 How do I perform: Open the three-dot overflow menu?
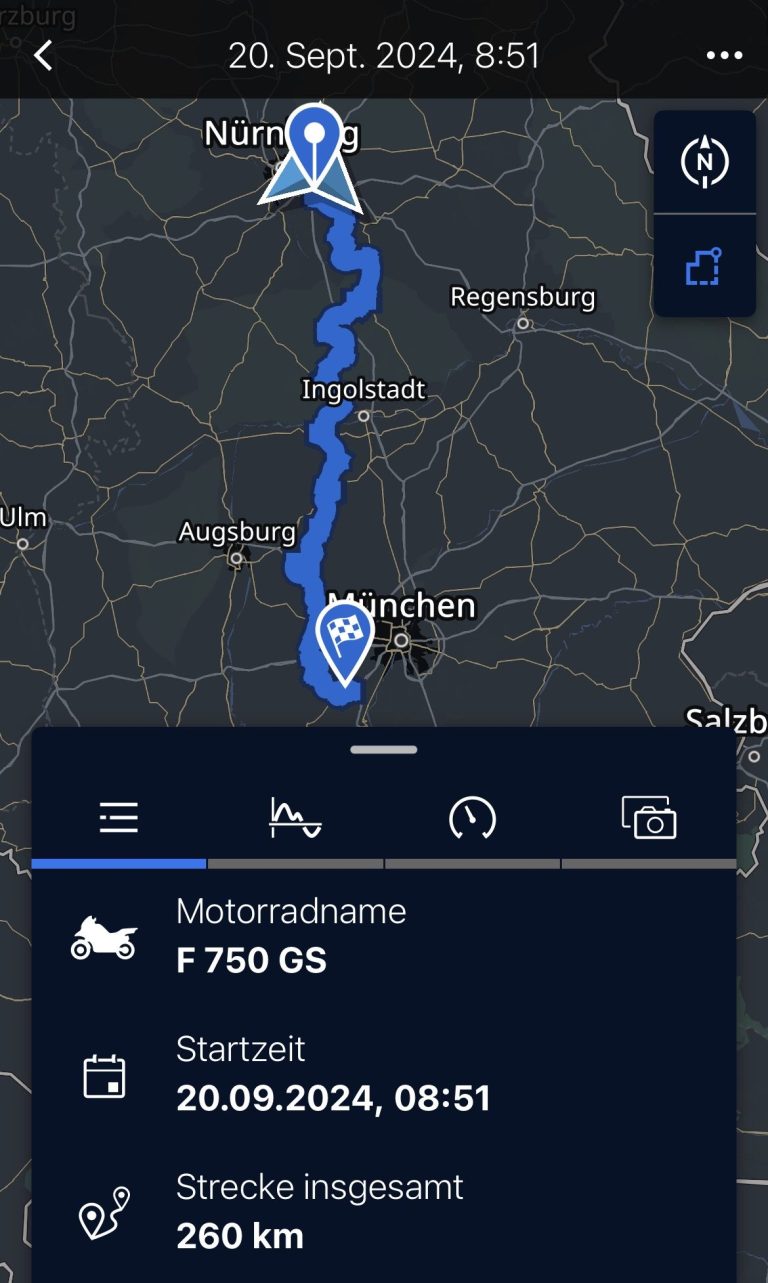coord(724,55)
